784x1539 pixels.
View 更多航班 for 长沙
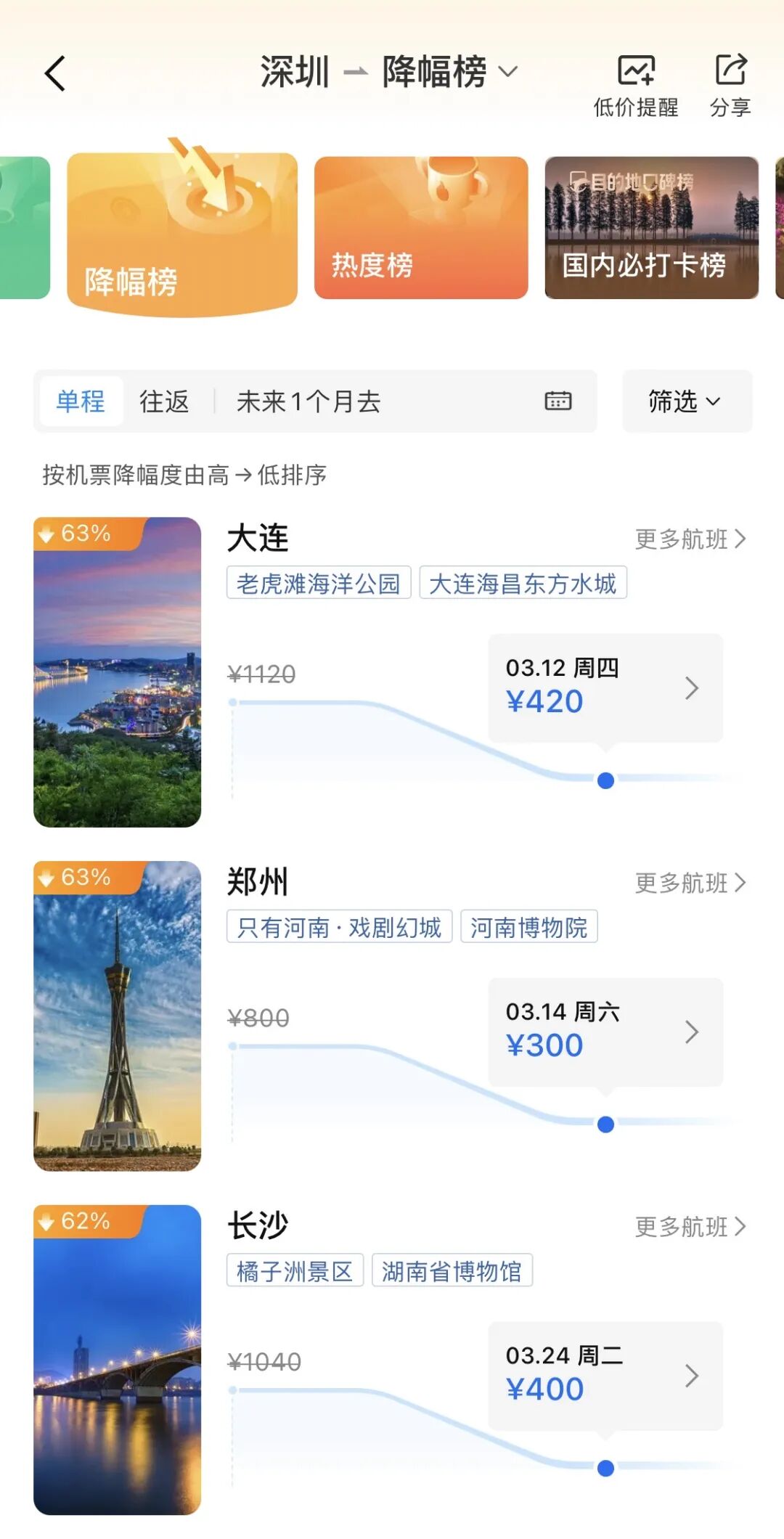click(690, 1227)
